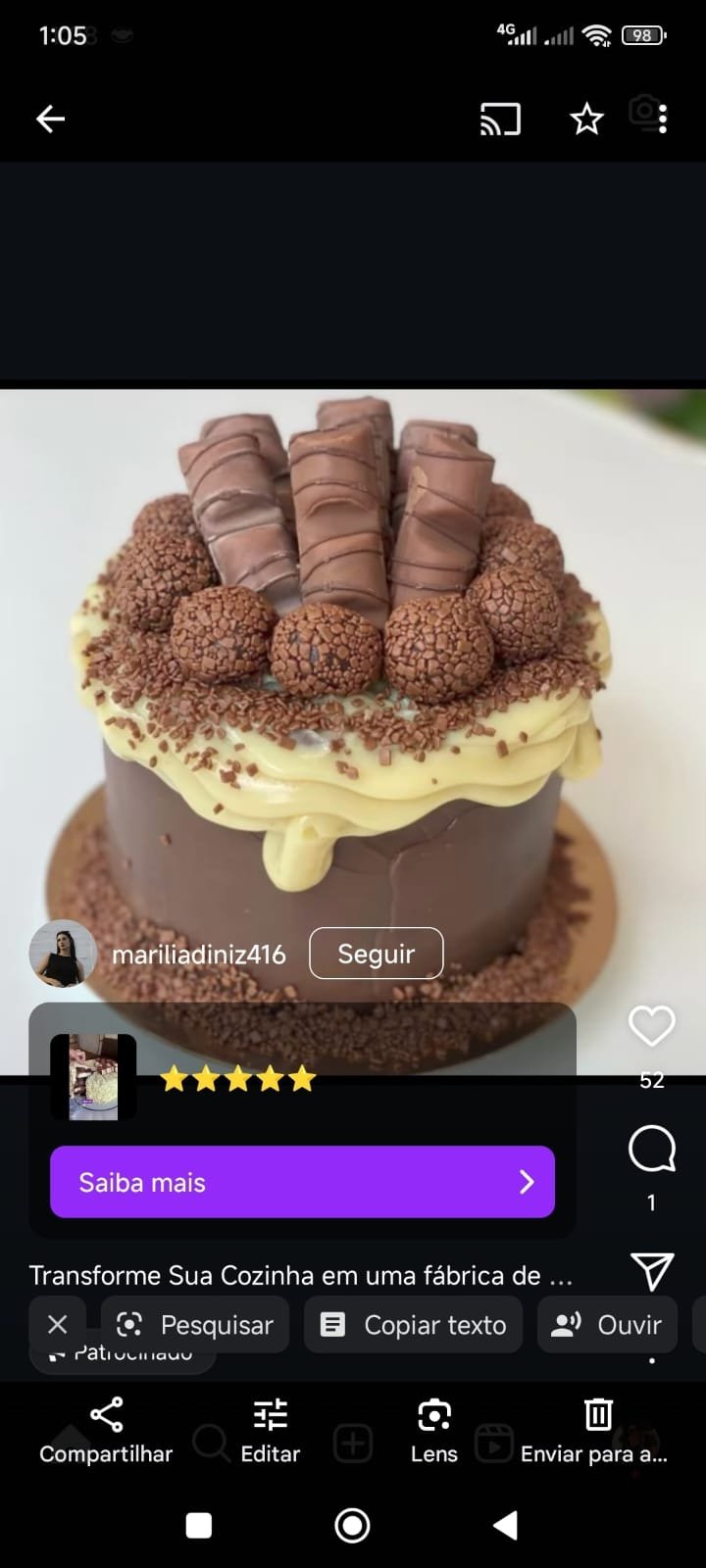
Task: Open the camera search icon
Action: point(645,113)
